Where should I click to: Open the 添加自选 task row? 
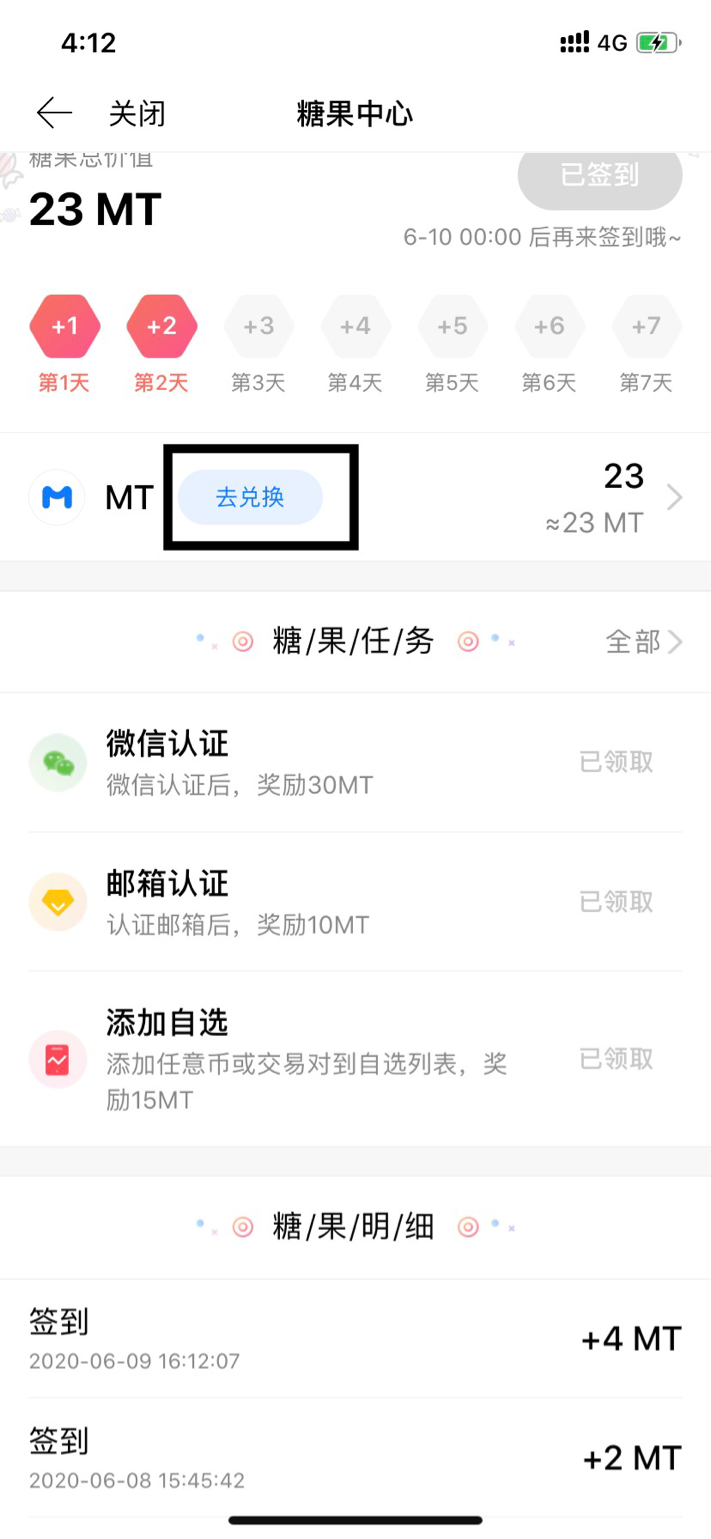(x=300, y=1059)
